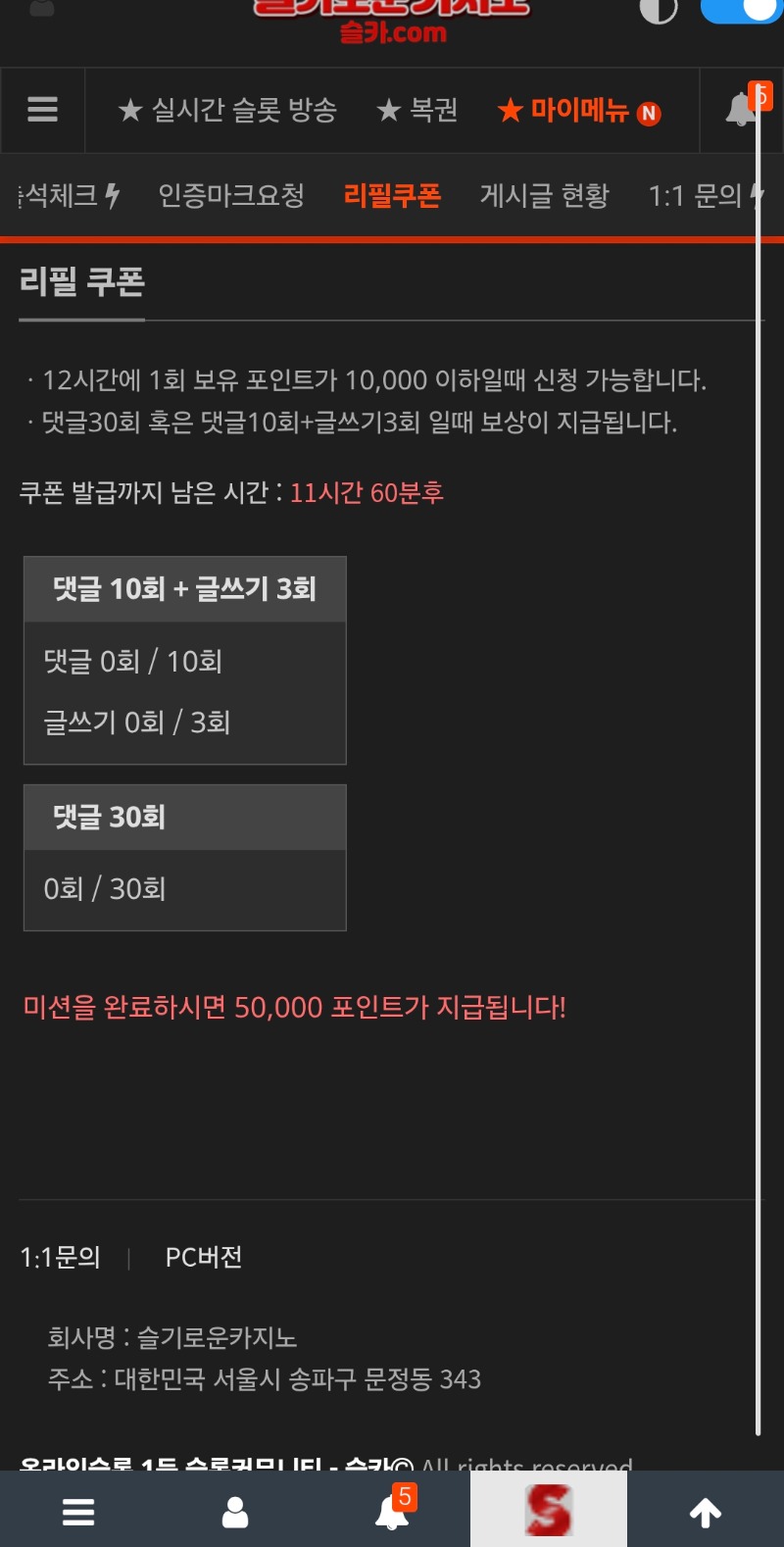Switch to 인증마크요청 tab
Viewport: 784px width, 1547px height.
point(231,196)
